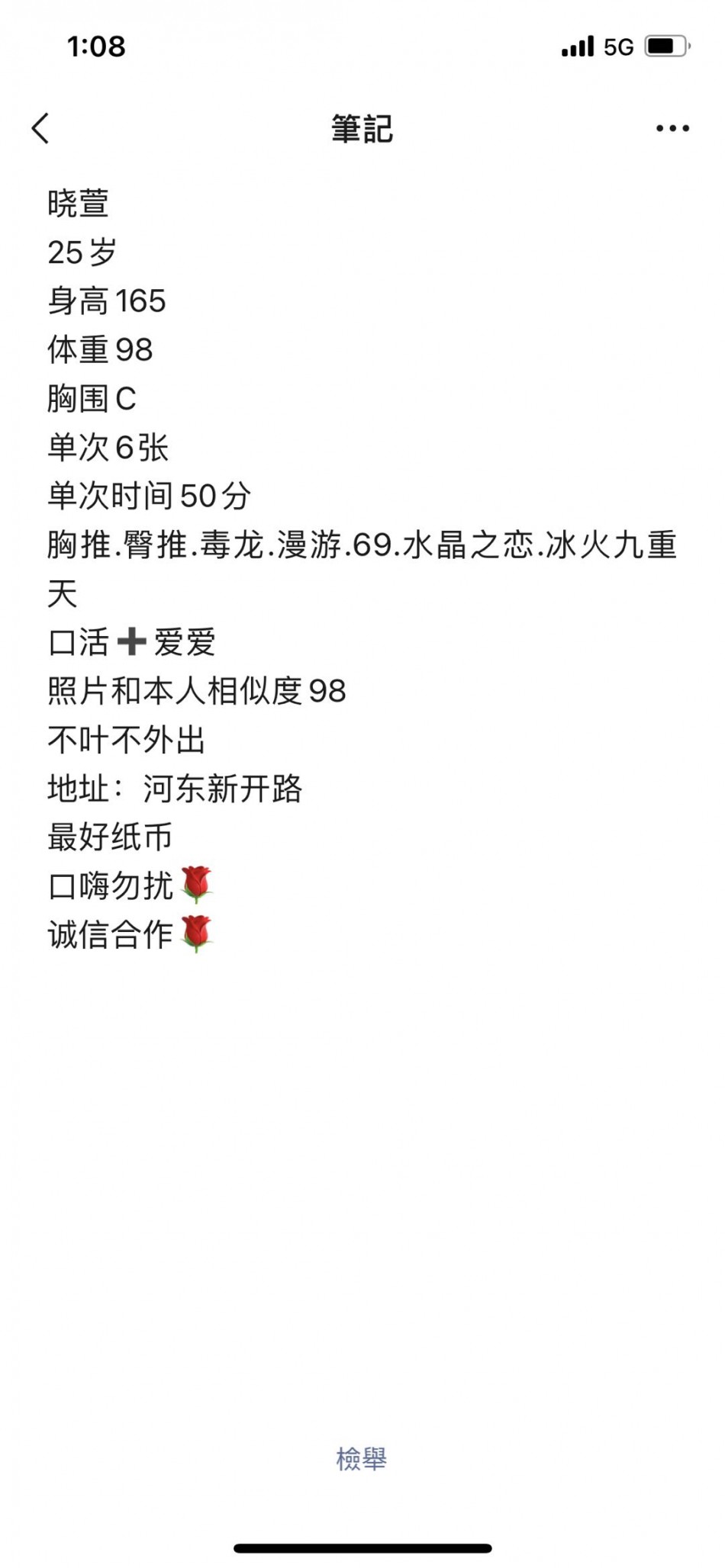Open the three-dot overflow menu
The width and height of the screenshot is (725, 1568).
pos(672,128)
